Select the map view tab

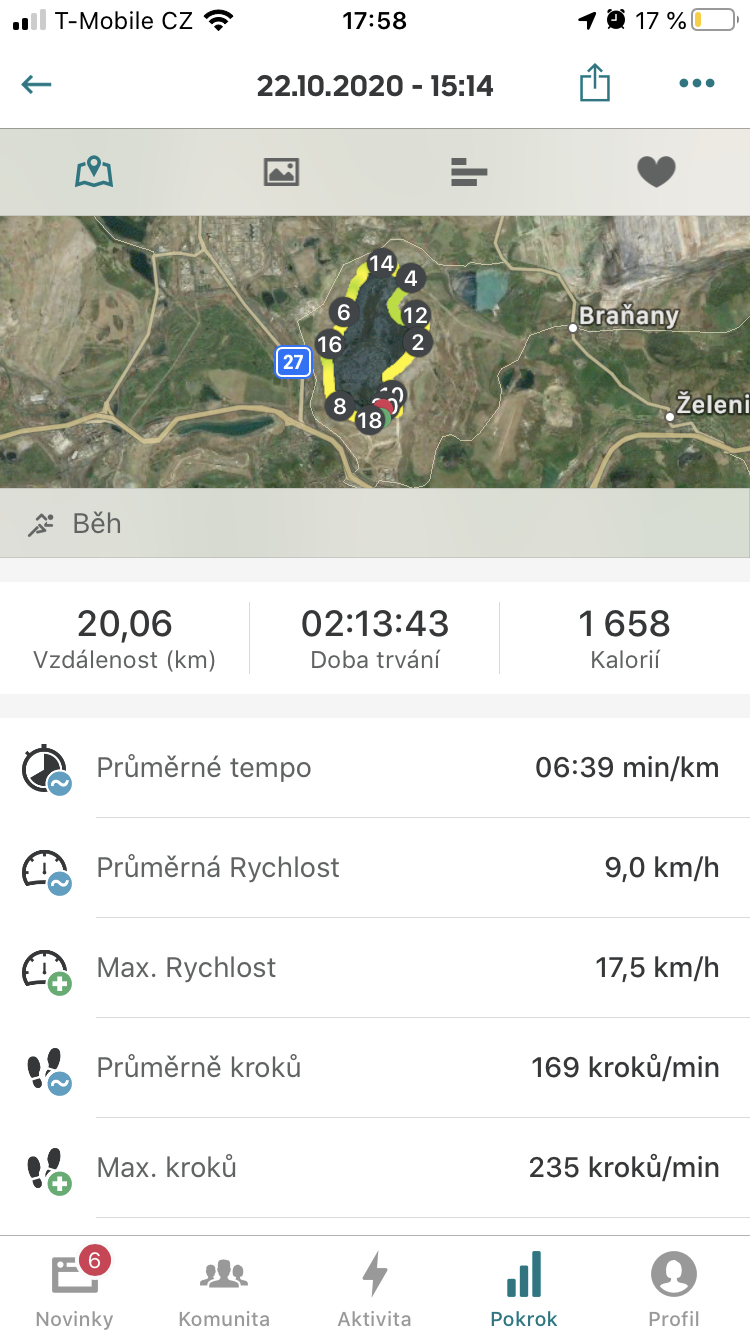94,172
